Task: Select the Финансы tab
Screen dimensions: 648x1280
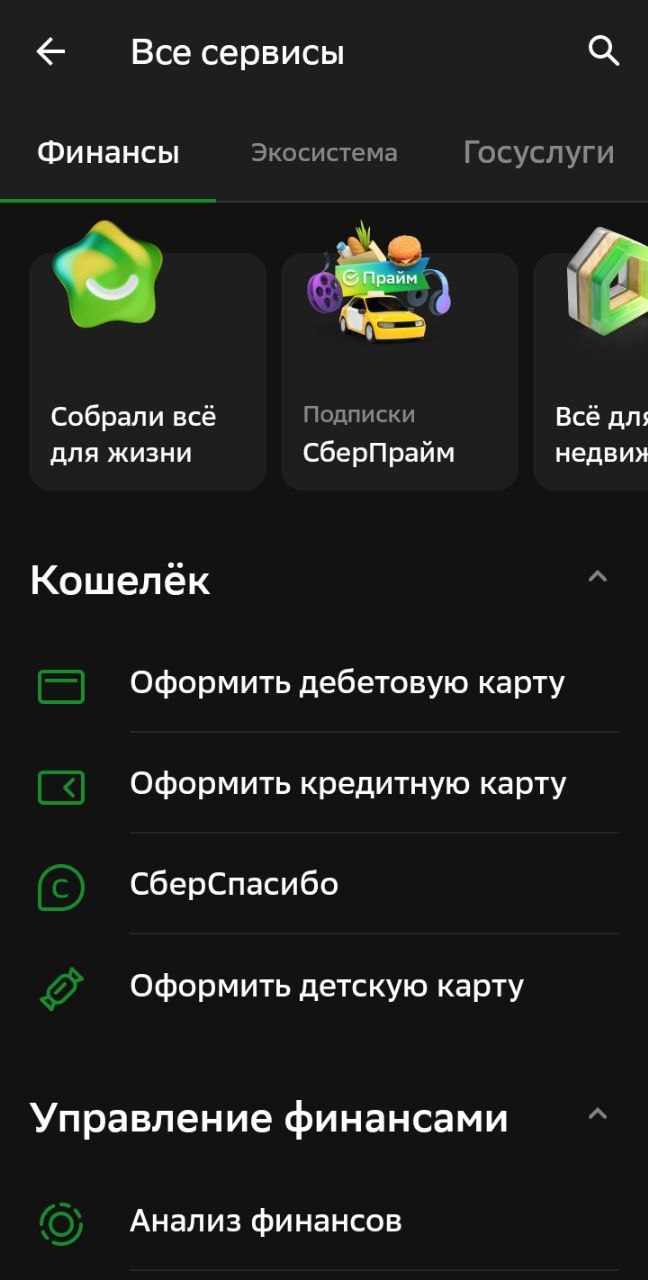Action: click(108, 153)
